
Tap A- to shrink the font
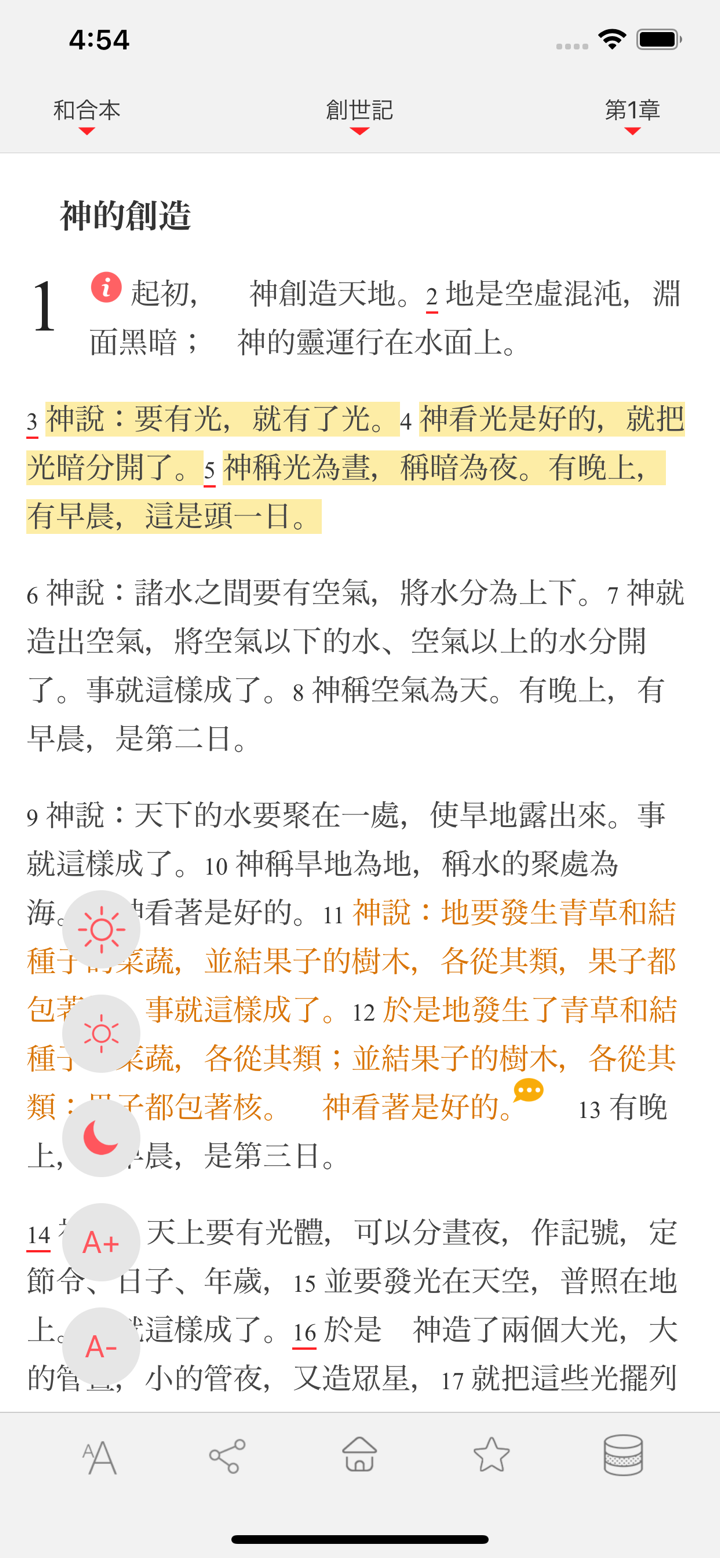[x=101, y=1347]
